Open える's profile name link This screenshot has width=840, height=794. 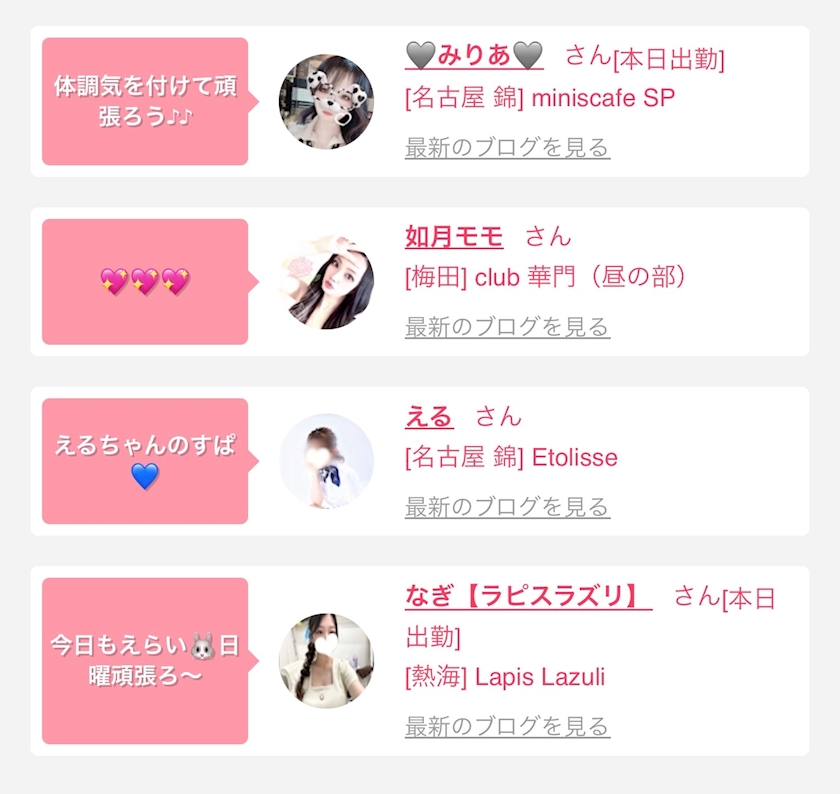(429, 416)
